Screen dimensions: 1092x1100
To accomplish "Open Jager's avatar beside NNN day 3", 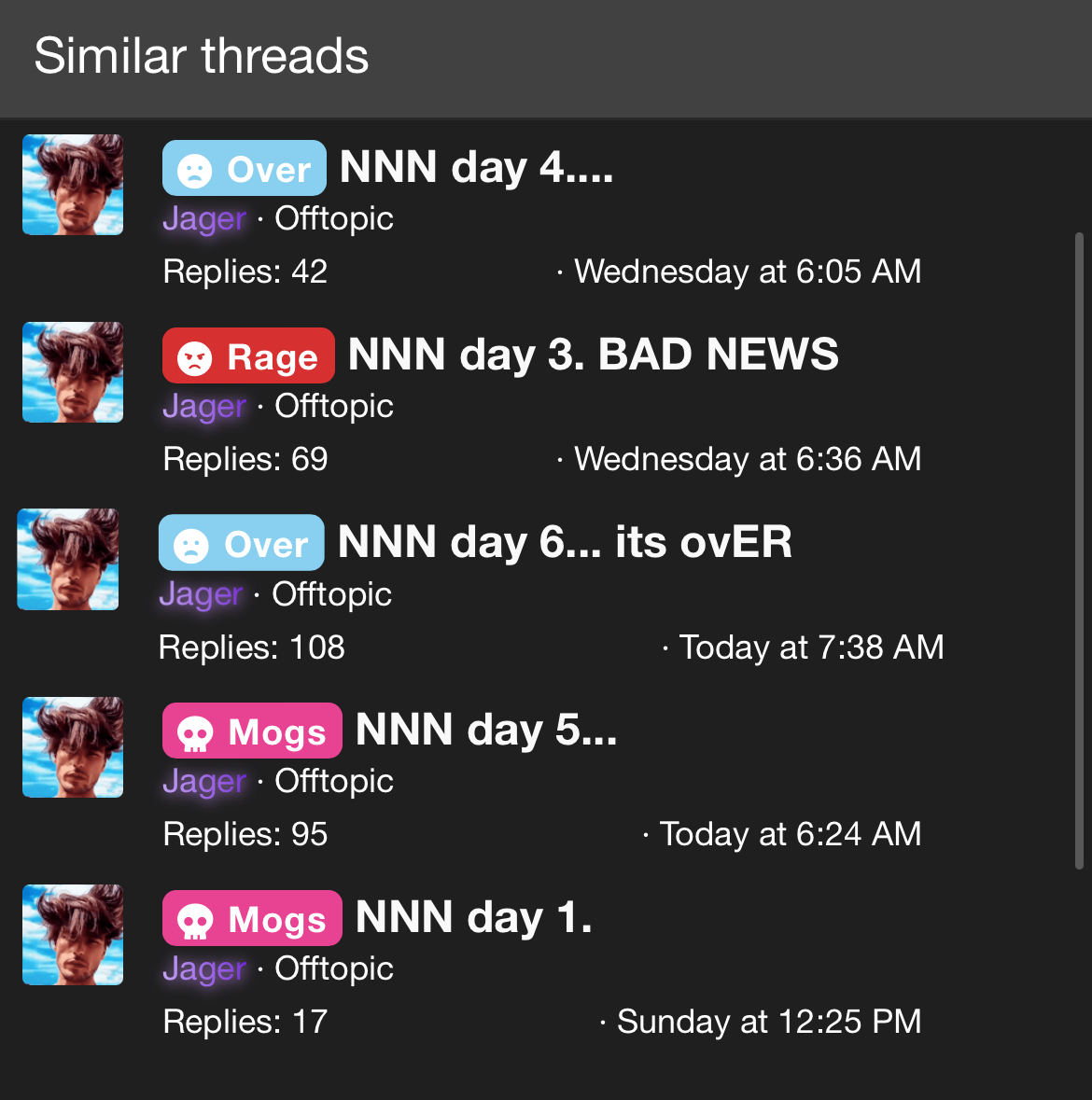I will point(73,372).
